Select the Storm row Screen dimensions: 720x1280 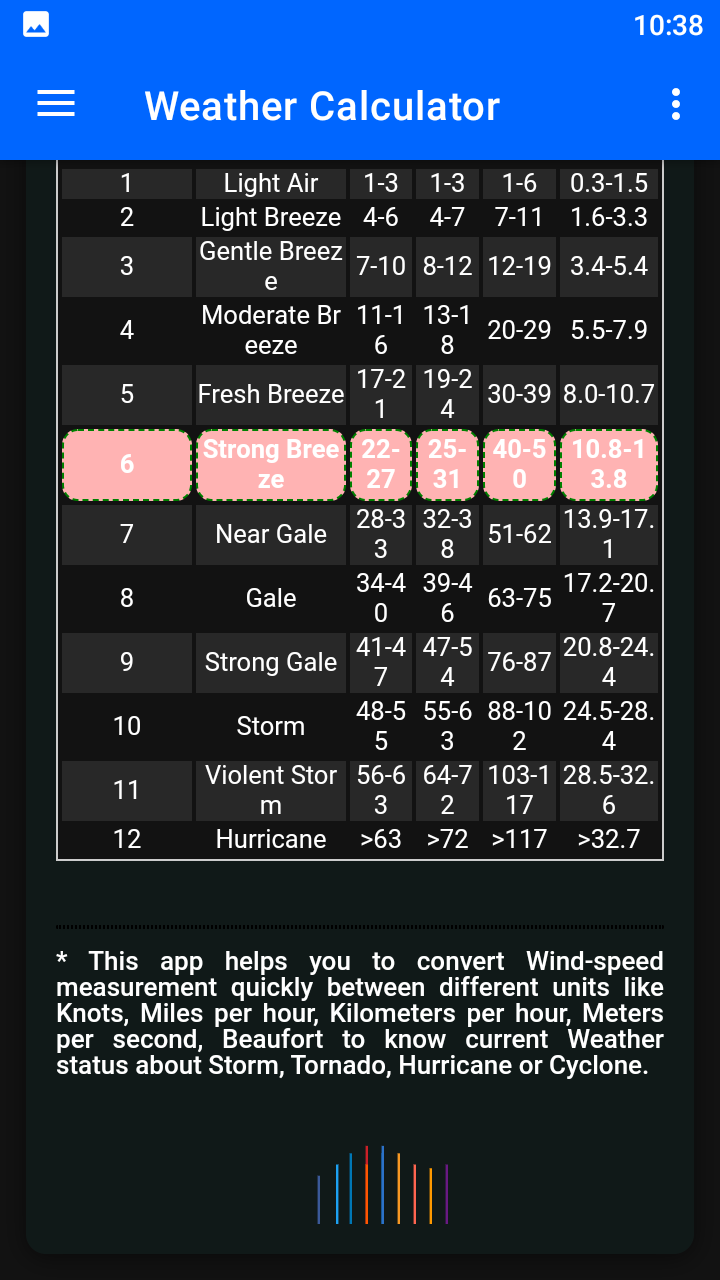pyautogui.click(x=270, y=726)
